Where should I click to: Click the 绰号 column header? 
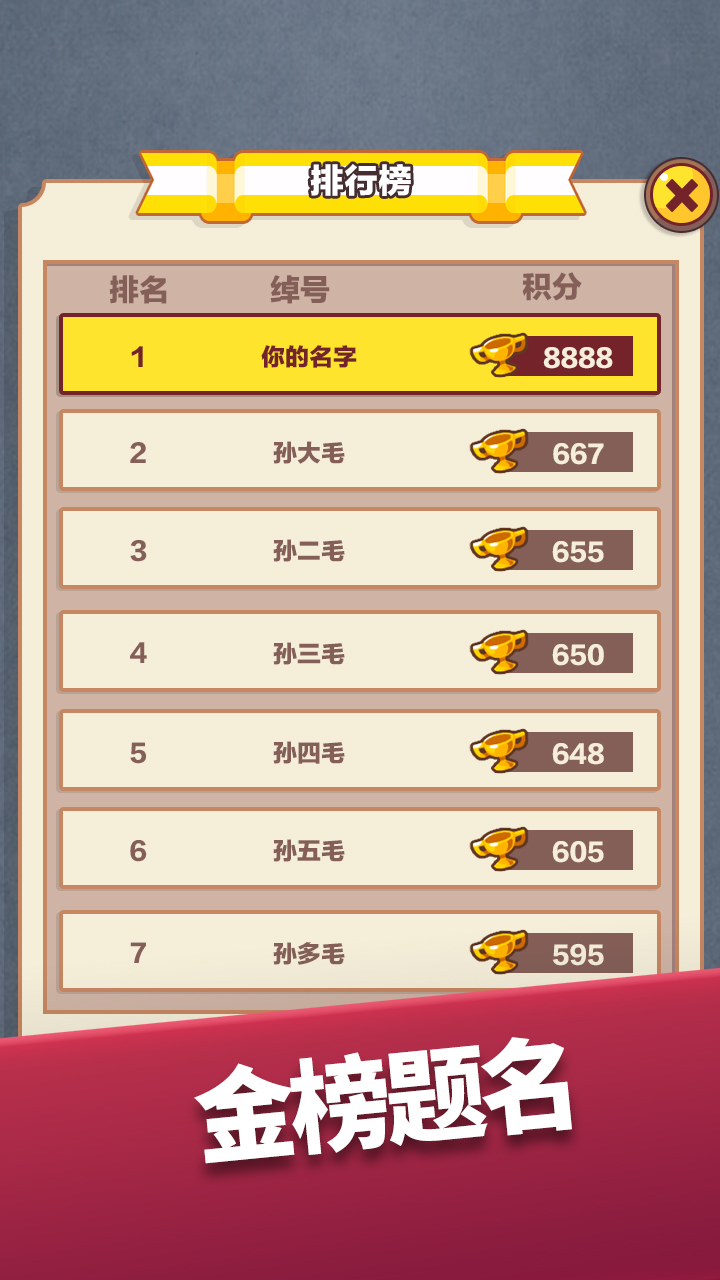298,289
